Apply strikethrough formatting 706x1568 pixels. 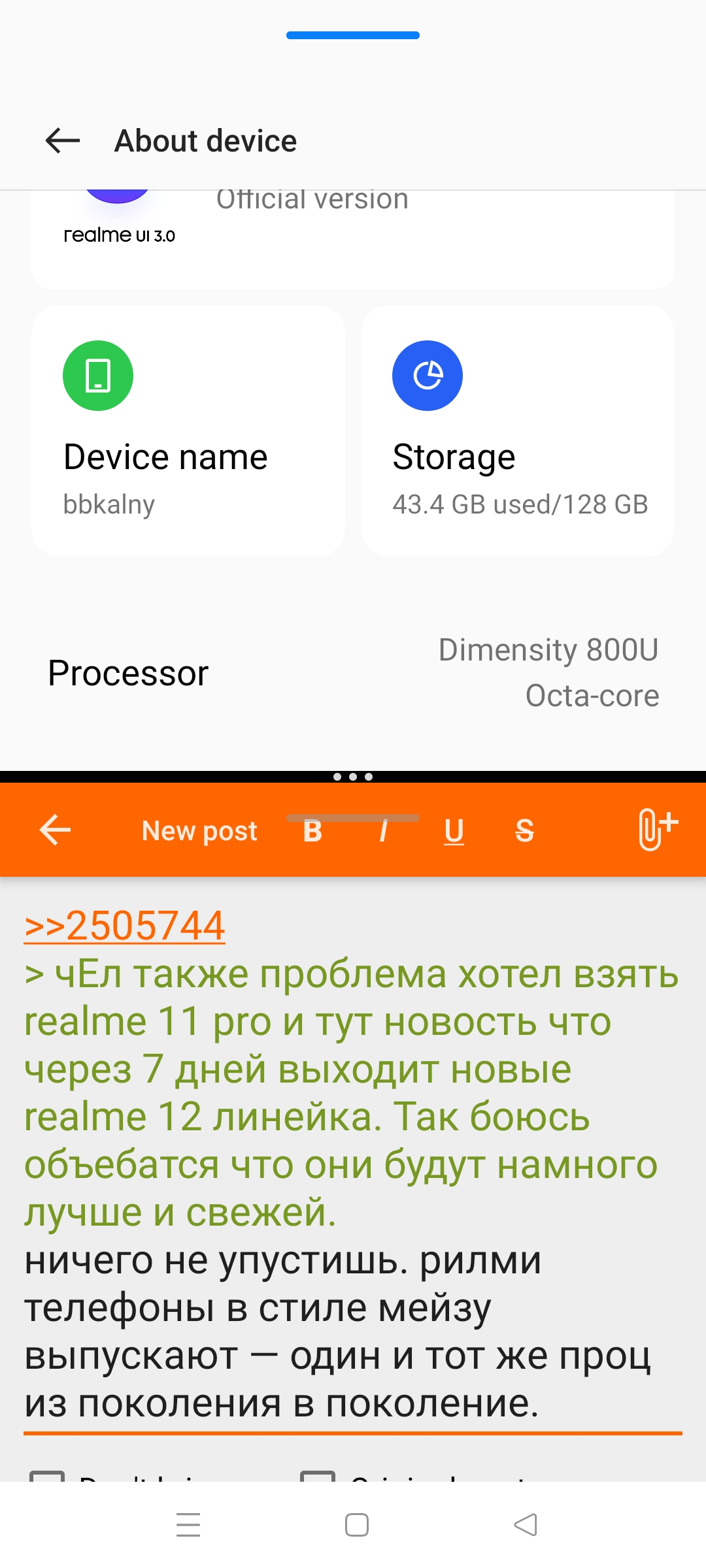pyautogui.click(x=524, y=831)
